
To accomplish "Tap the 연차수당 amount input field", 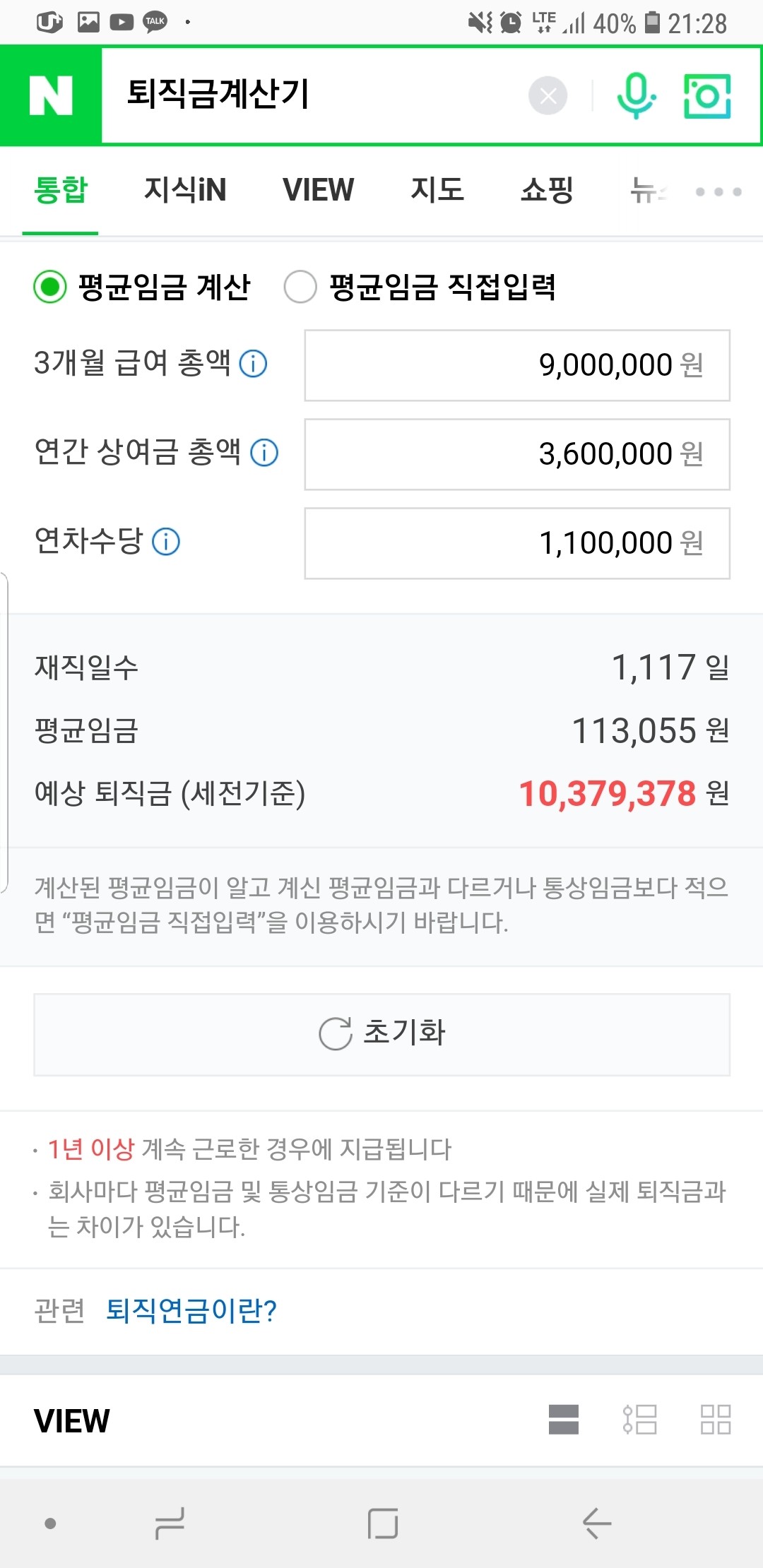I will coord(516,542).
